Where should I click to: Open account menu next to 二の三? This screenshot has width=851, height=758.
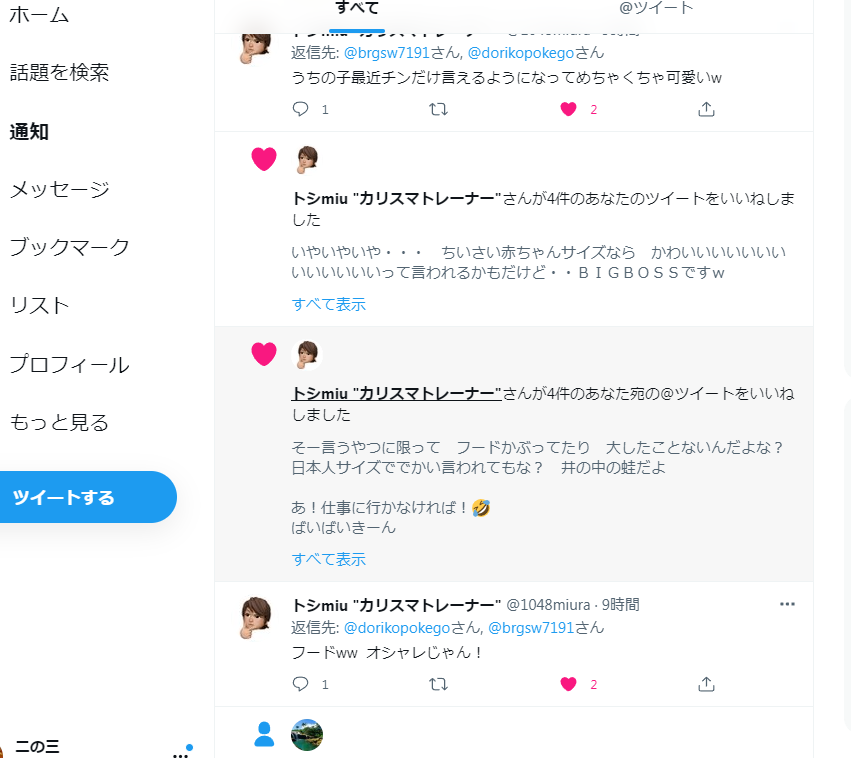(x=181, y=750)
